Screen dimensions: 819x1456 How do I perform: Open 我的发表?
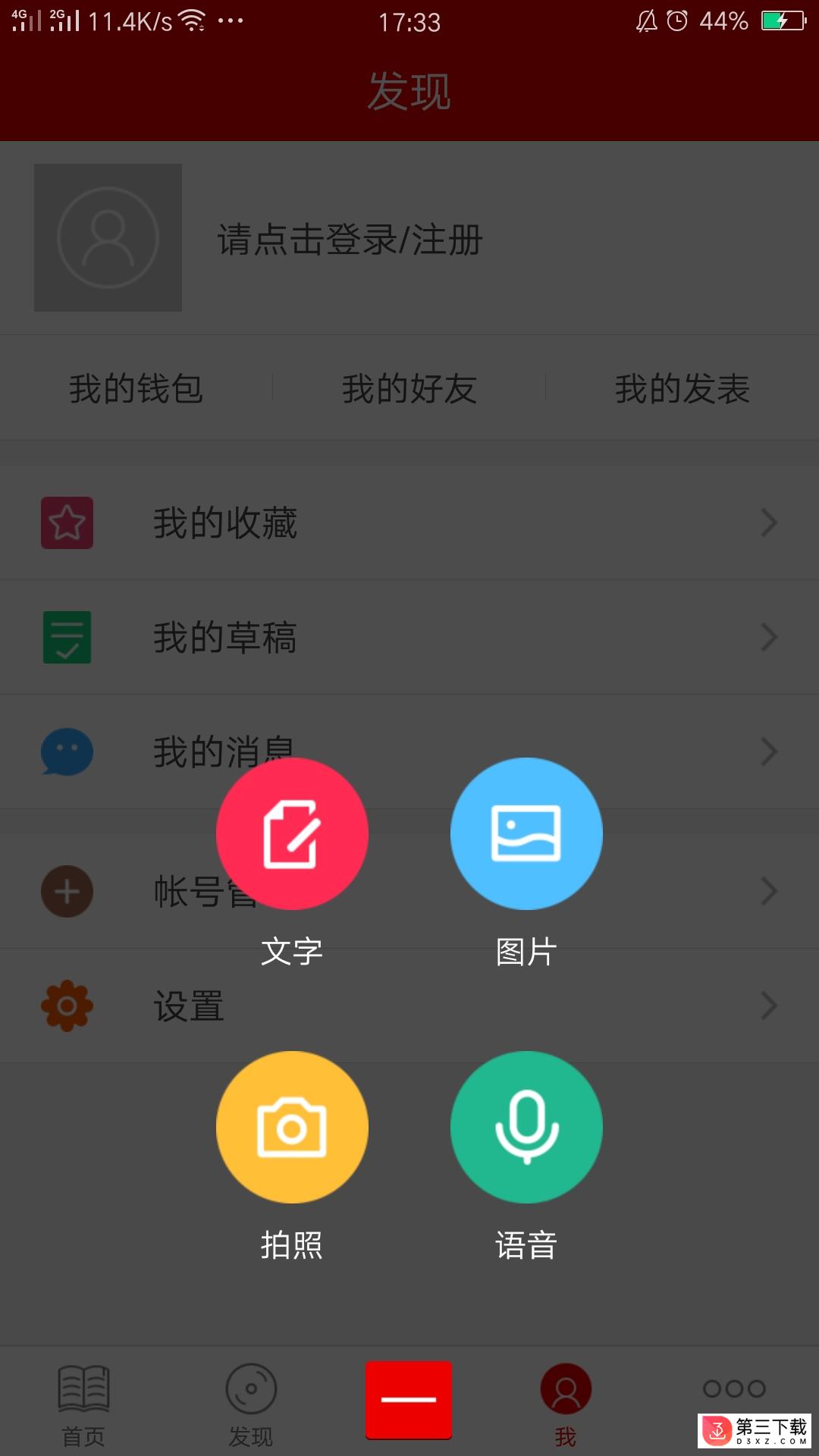pyautogui.click(x=682, y=389)
